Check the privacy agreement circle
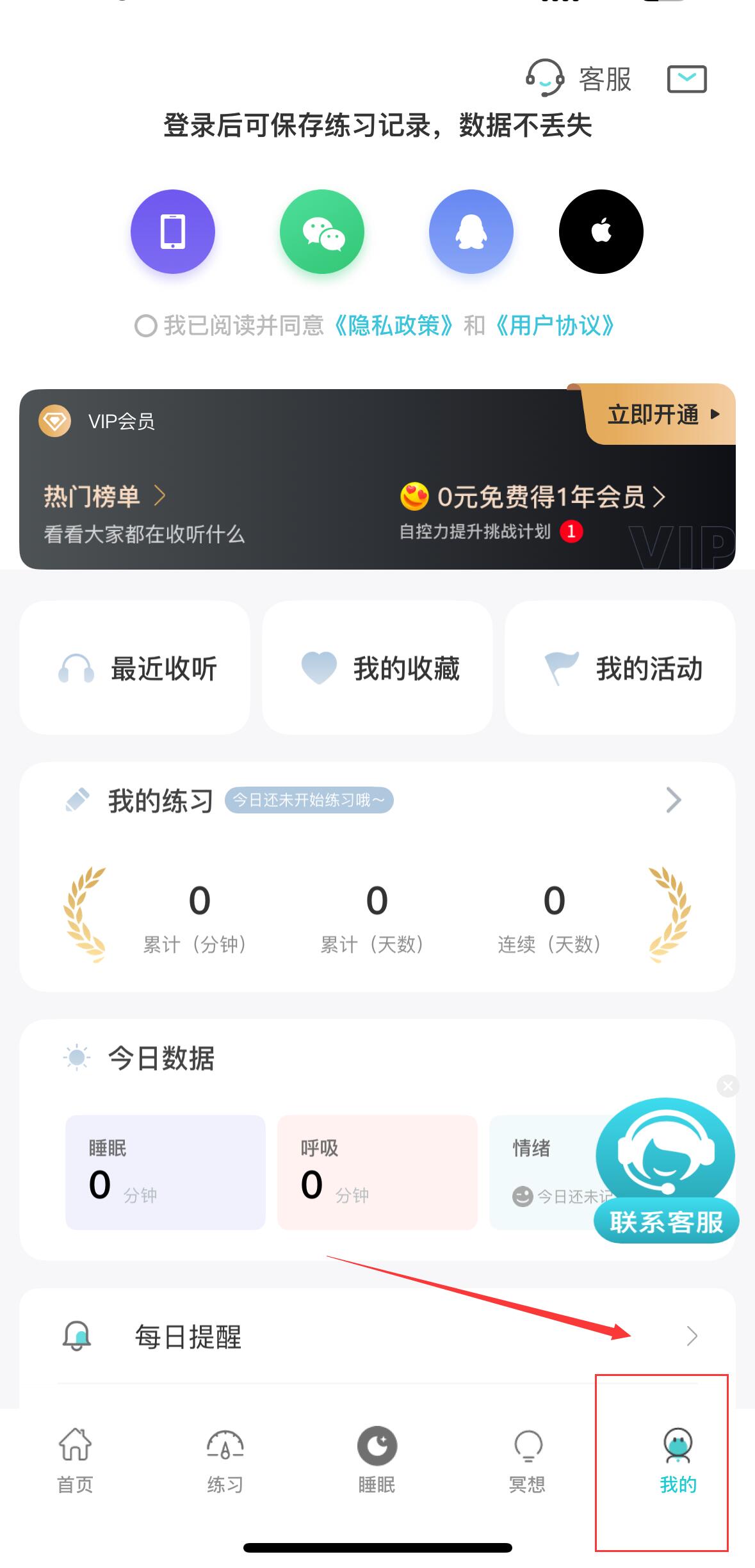Viewport: 755px width, 1568px height. (146, 326)
